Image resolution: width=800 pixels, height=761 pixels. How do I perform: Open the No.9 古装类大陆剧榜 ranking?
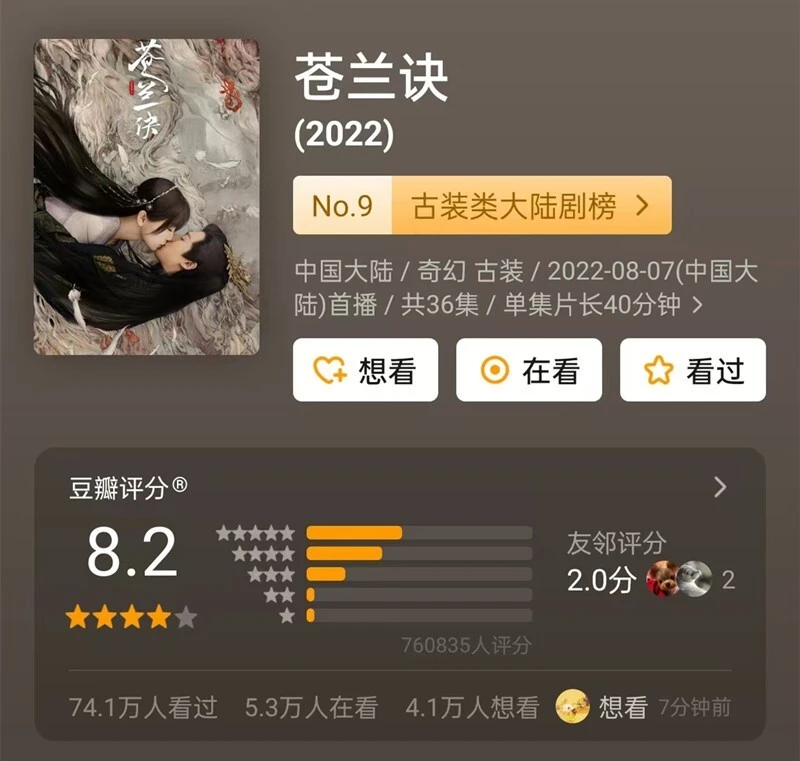(x=482, y=206)
